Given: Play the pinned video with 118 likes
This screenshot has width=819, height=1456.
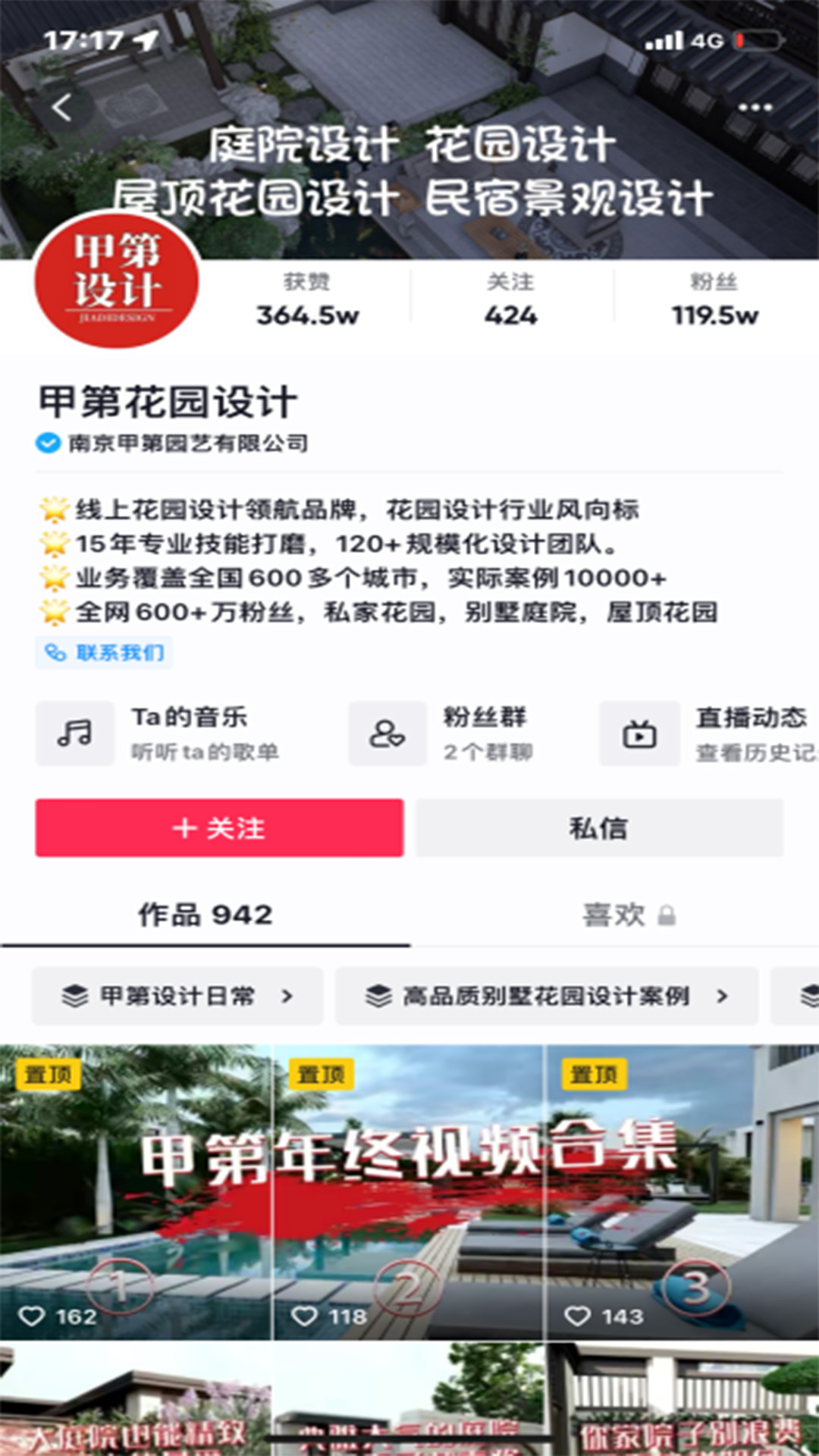Looking at the screenshot, I should [408, 1191].
